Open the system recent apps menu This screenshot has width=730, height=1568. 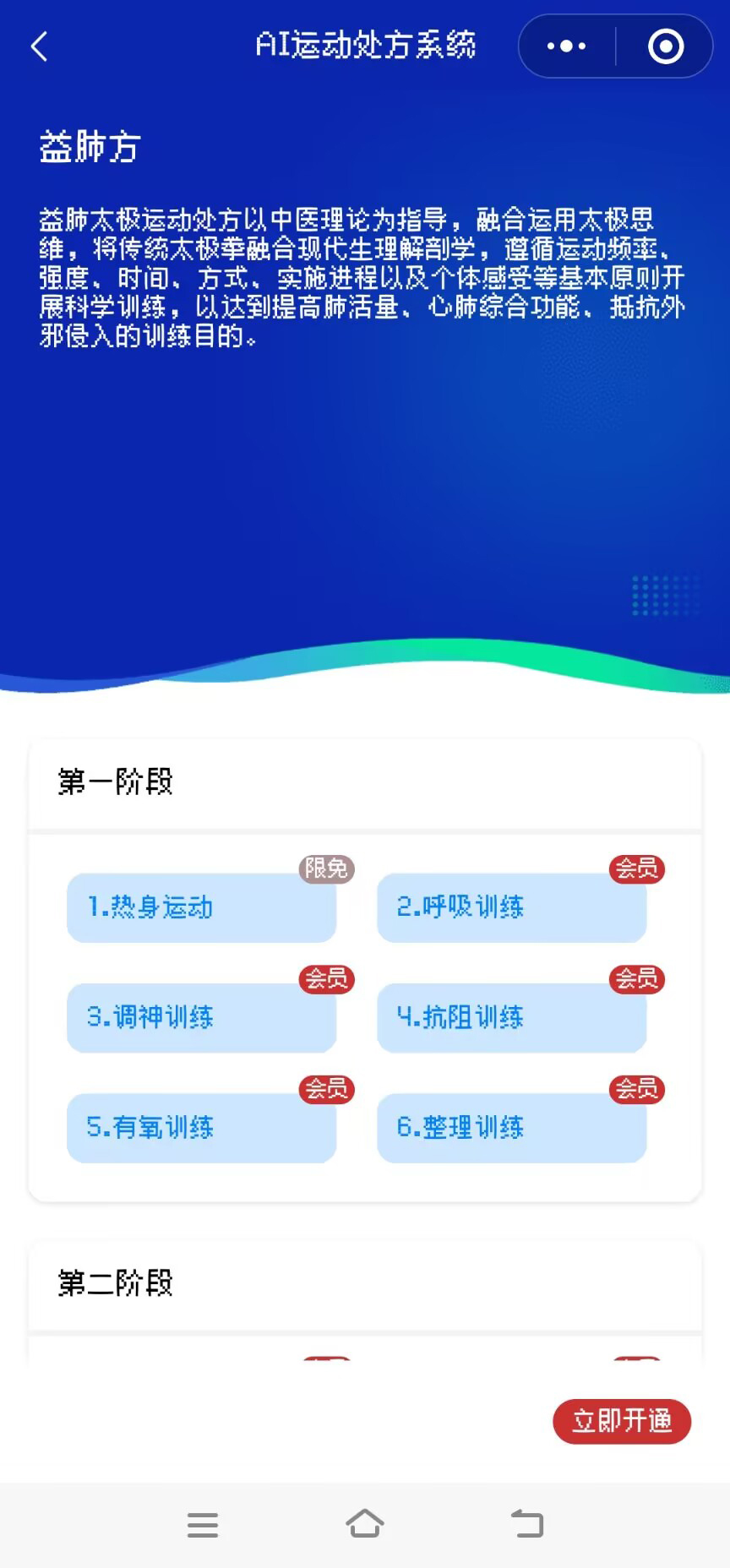point(203,1524)
